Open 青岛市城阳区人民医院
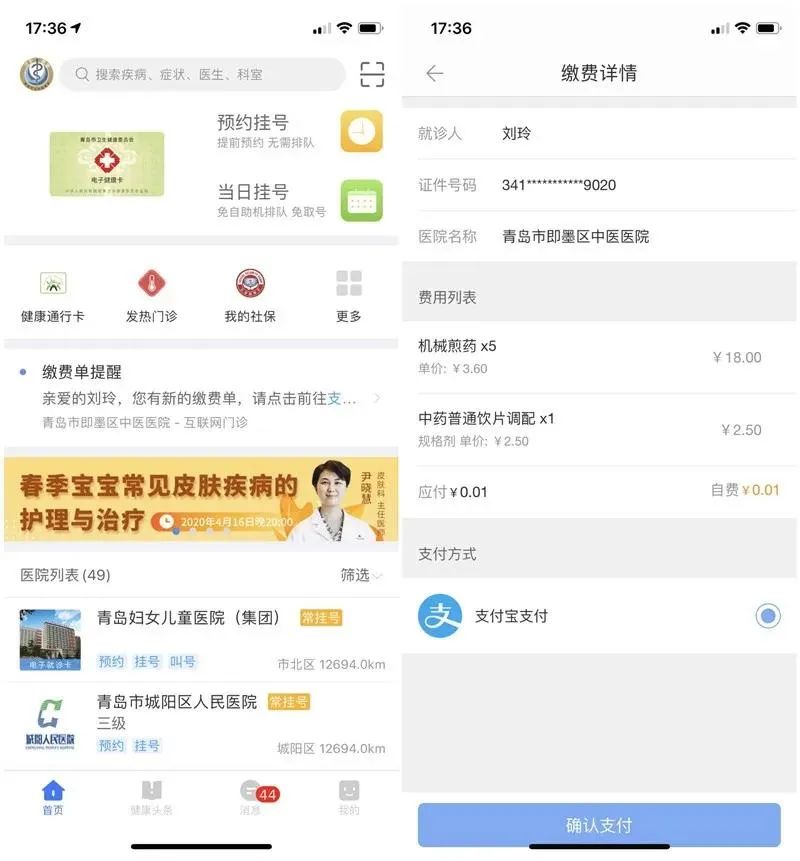This screenshot has height=861, width=800. click(x=200, y=723)
